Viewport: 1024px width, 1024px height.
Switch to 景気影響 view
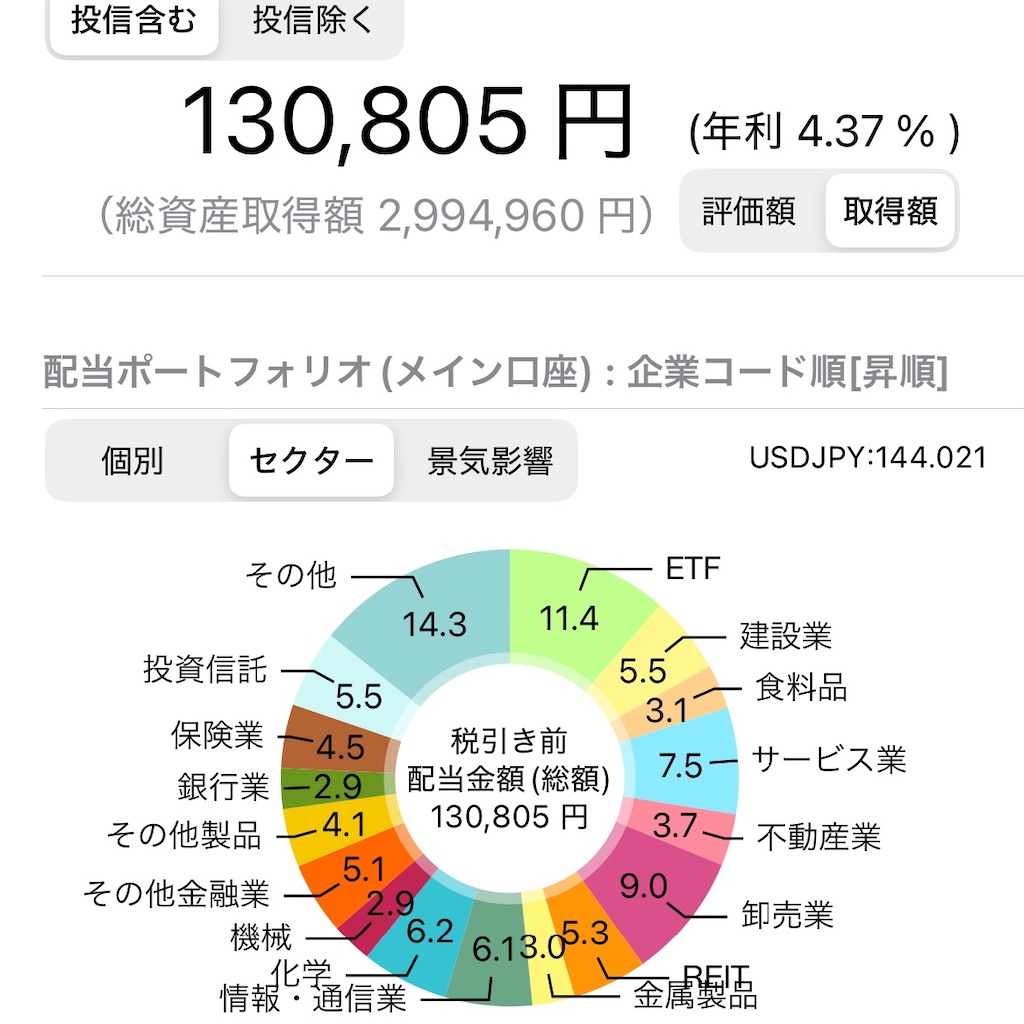(x=490, y=461)
